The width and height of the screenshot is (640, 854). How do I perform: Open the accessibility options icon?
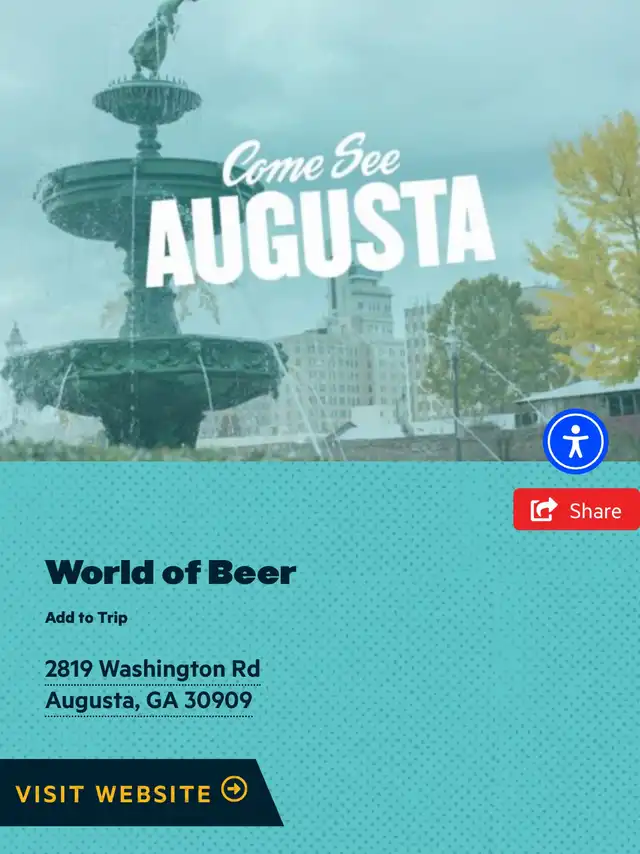tap(576, 441)
